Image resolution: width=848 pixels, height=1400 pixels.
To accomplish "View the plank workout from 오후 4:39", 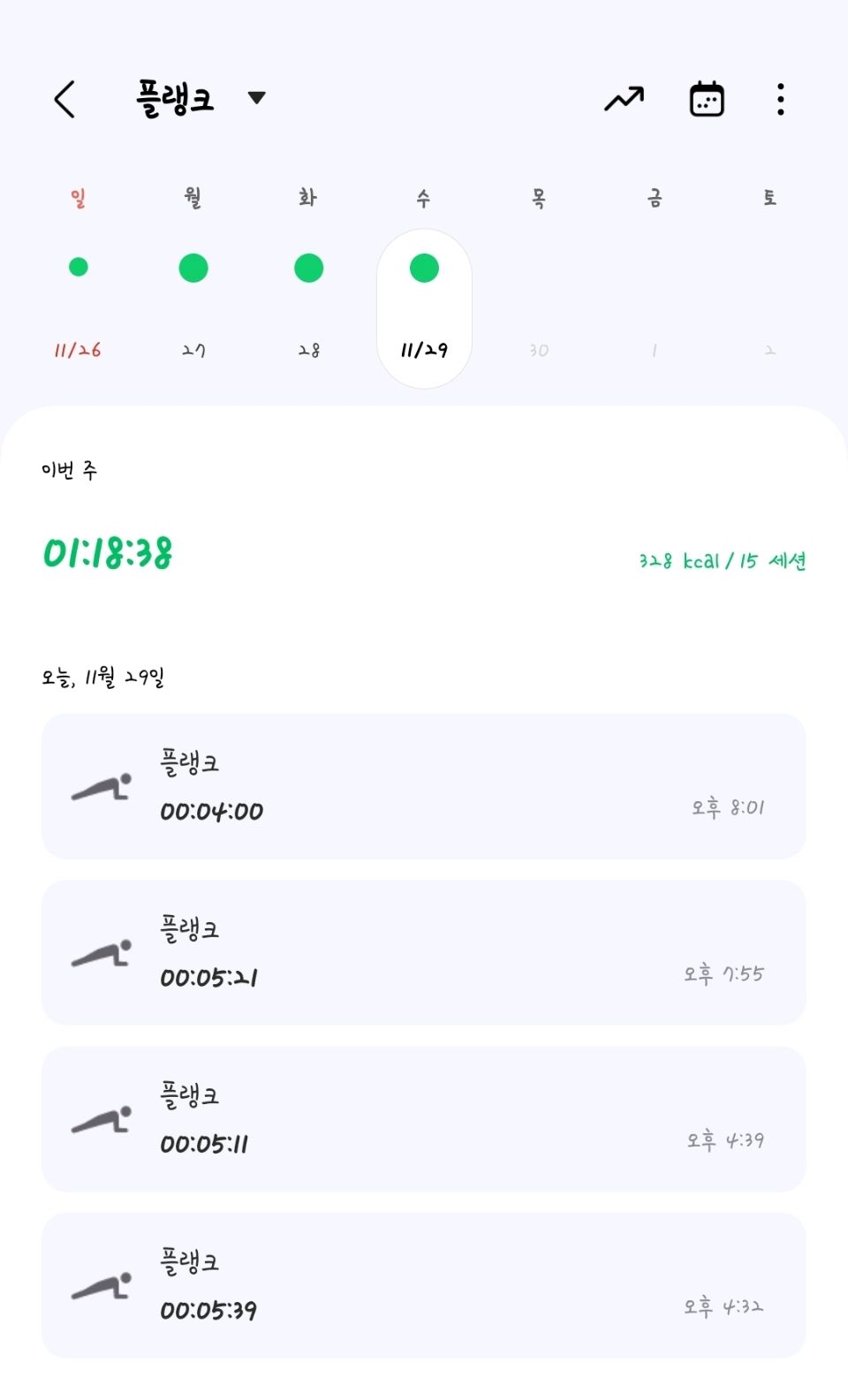I will click(424, 1119).
